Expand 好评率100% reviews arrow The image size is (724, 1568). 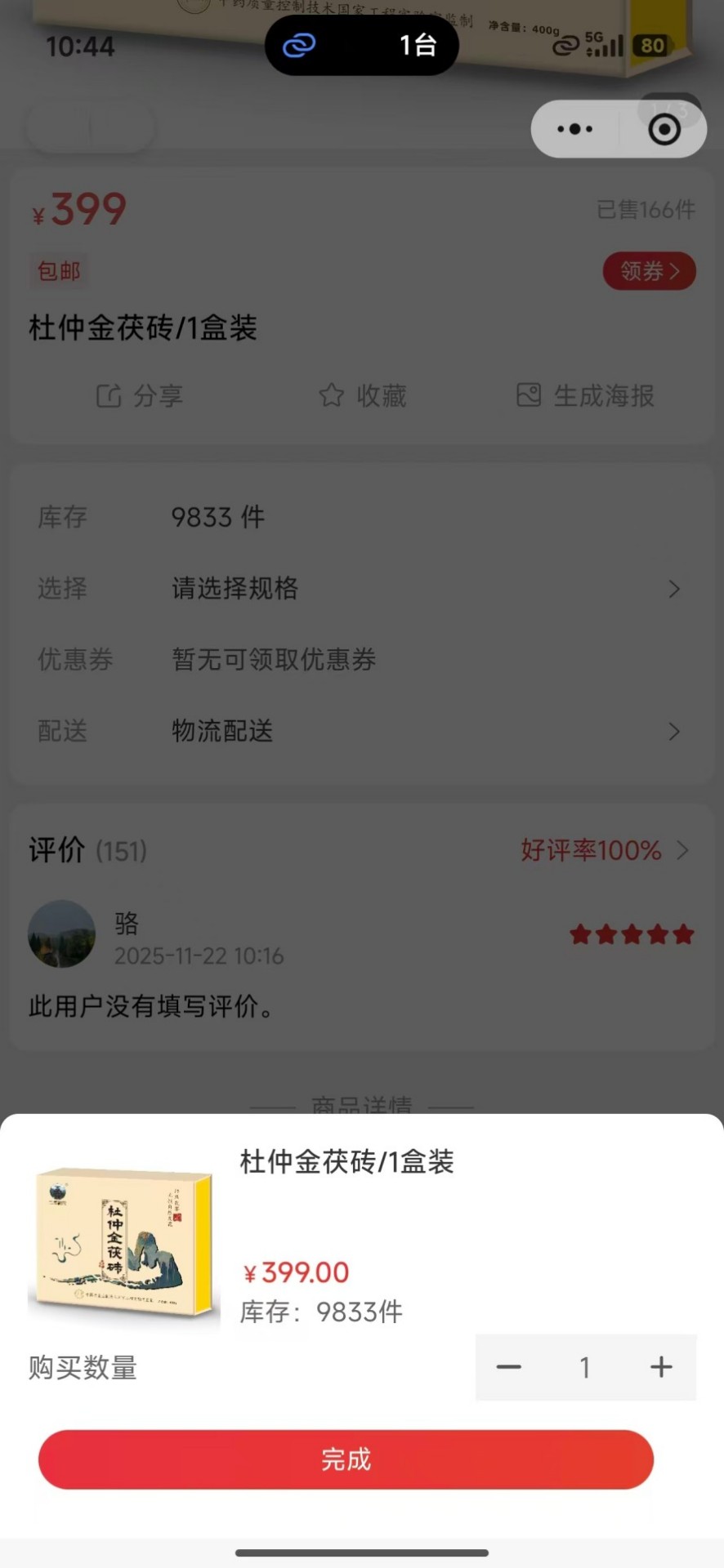click(683, 850)
